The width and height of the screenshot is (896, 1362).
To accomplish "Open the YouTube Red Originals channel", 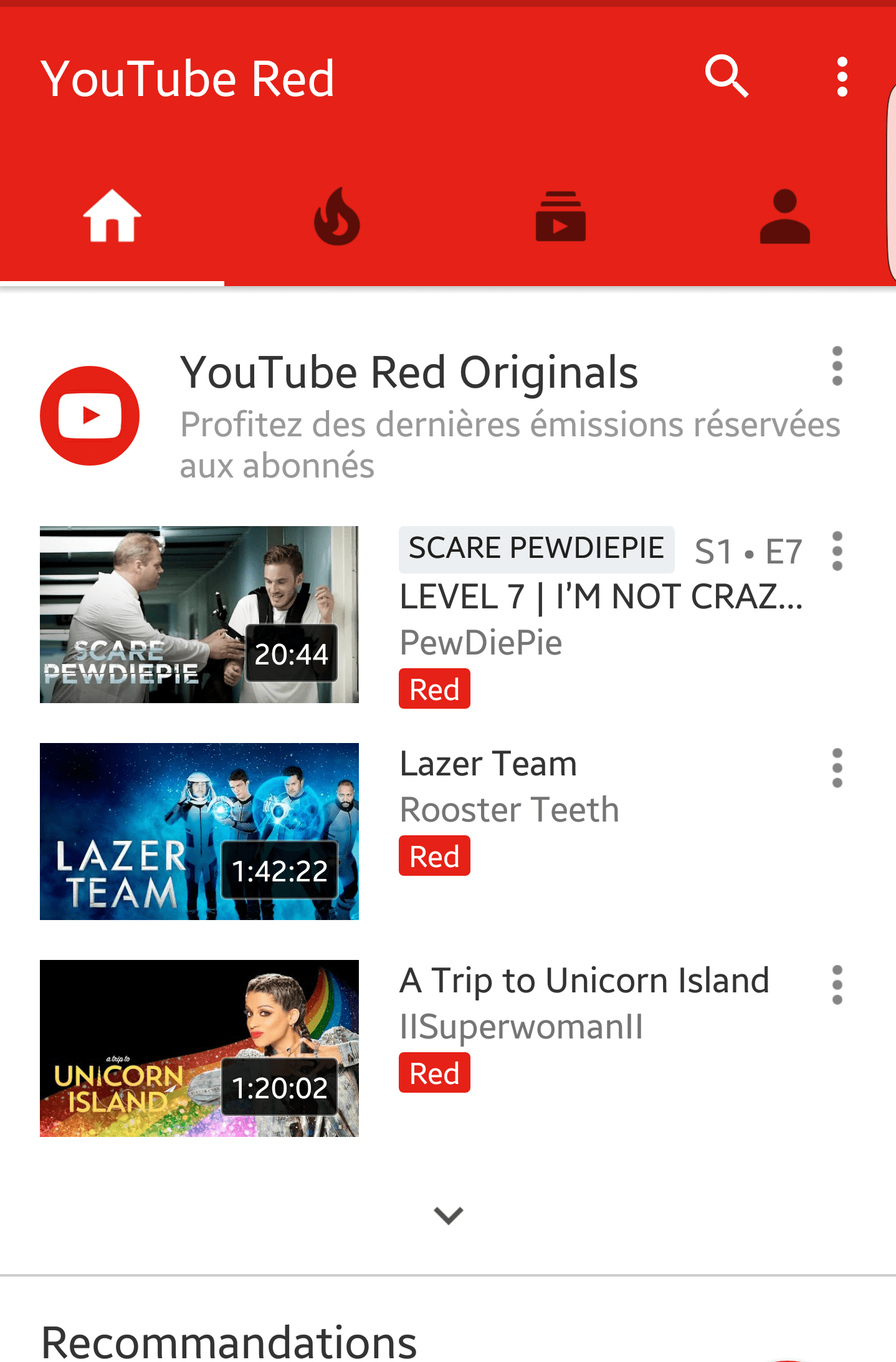I will tap(90, 415).
